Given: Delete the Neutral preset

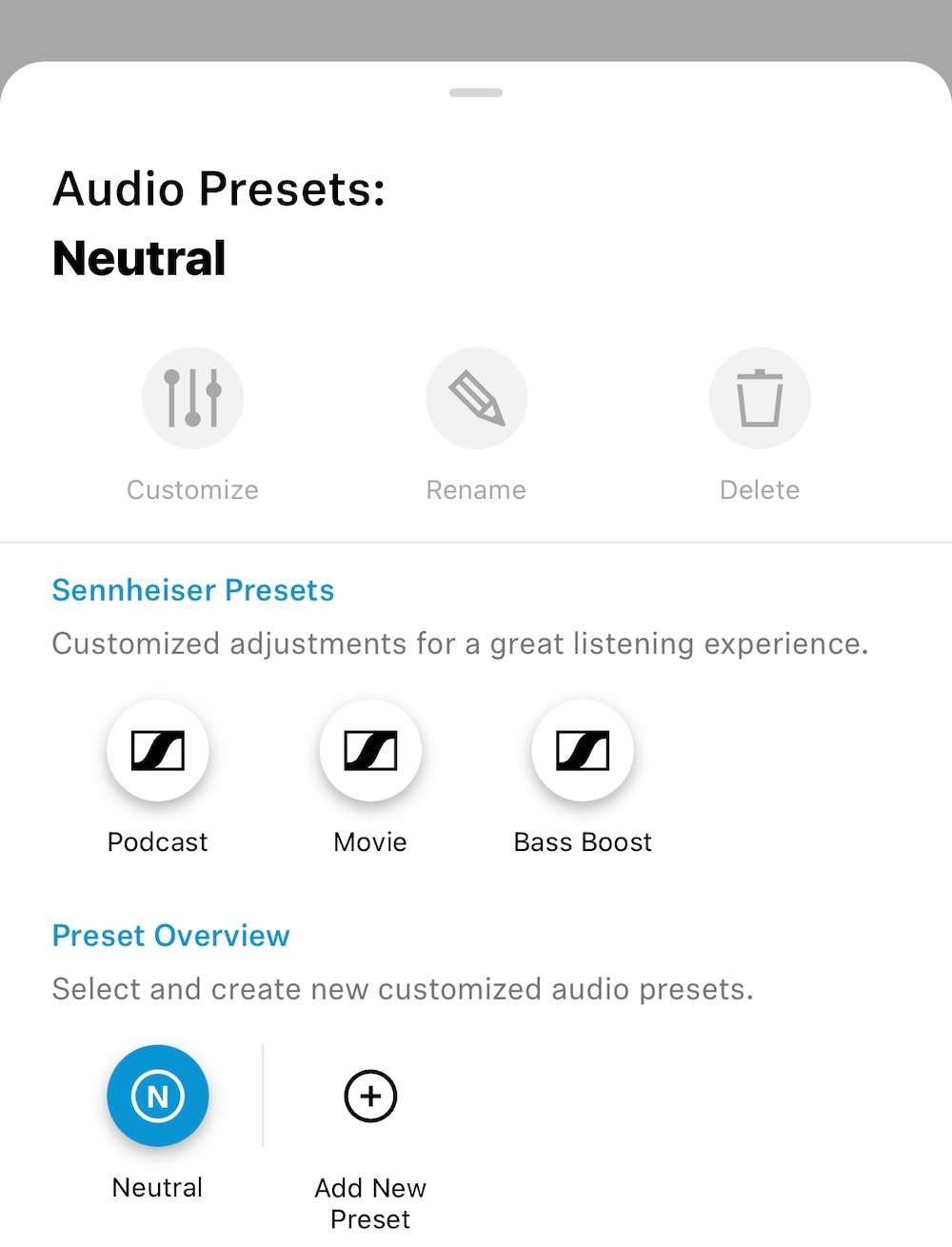Looking at the screenshot, I should [x=760, y=398].
